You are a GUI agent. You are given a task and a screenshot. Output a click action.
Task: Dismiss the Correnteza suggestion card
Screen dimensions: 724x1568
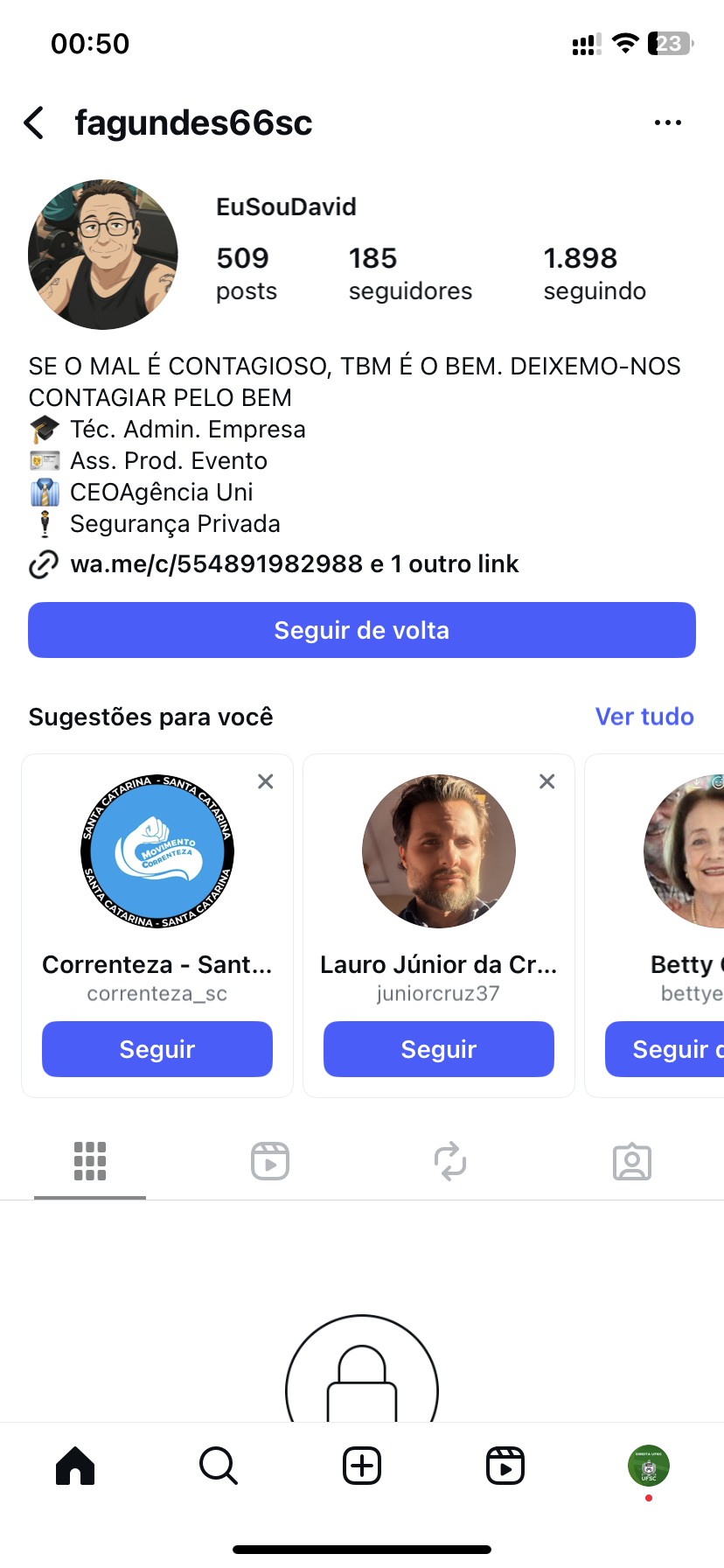click(x=266, y=781)
